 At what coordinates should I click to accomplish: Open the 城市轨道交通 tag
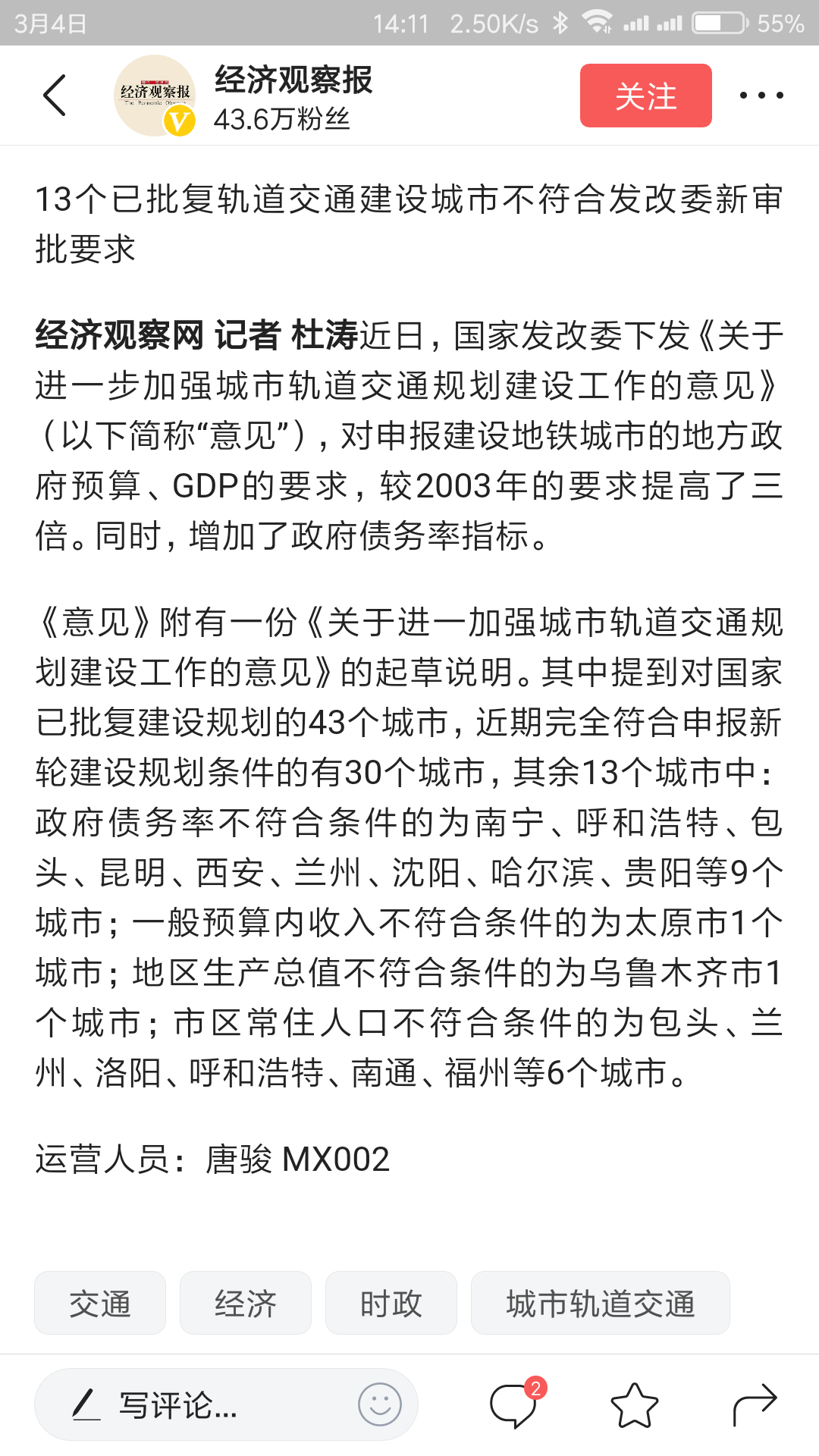click(601, 1303)
